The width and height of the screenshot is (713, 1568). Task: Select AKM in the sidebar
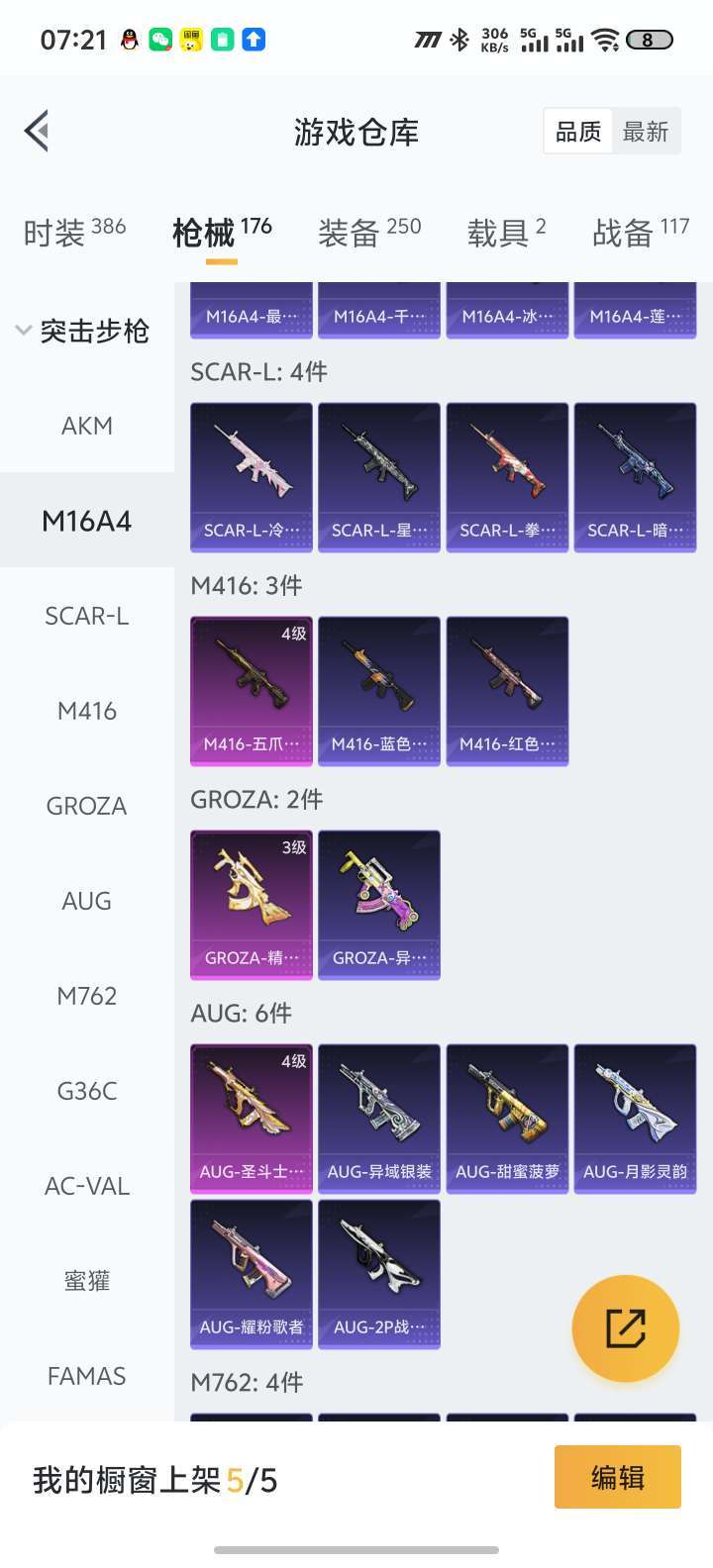pyautogui.click(x=87, y=426)
